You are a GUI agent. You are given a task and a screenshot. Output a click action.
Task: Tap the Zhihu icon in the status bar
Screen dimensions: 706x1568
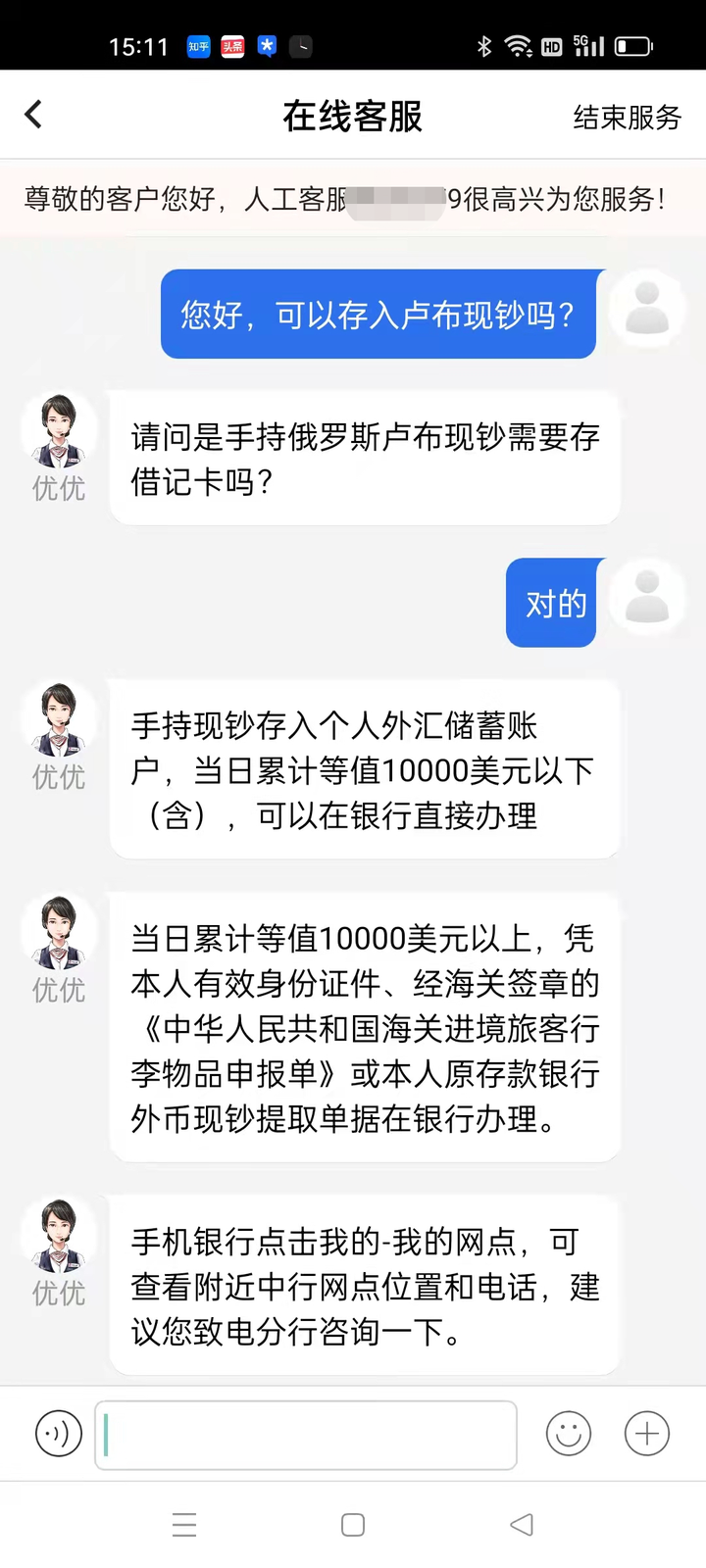pyautogui.click(x=198, y=45)
